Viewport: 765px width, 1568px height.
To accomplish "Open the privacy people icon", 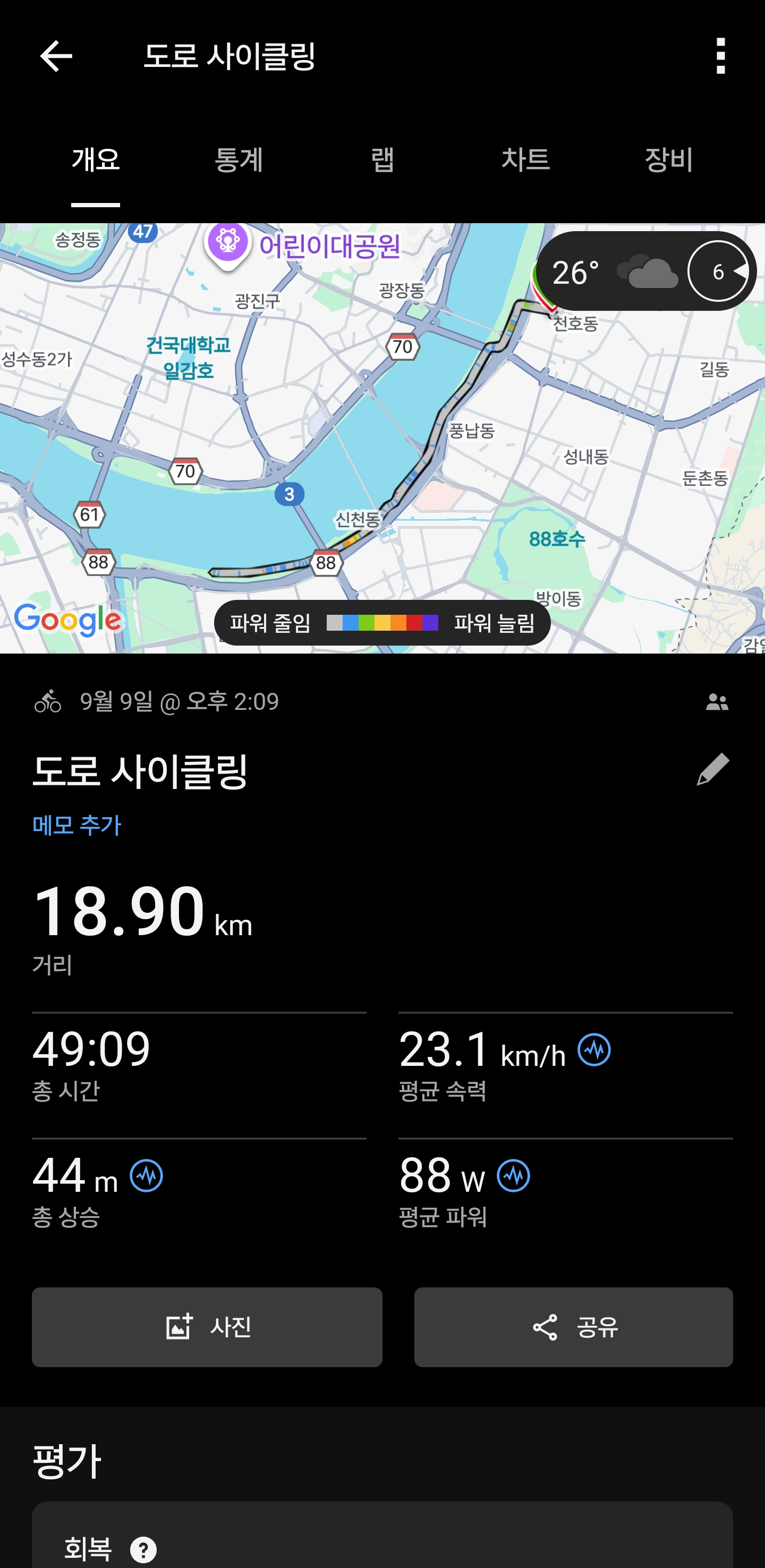I will coord(717,702).
